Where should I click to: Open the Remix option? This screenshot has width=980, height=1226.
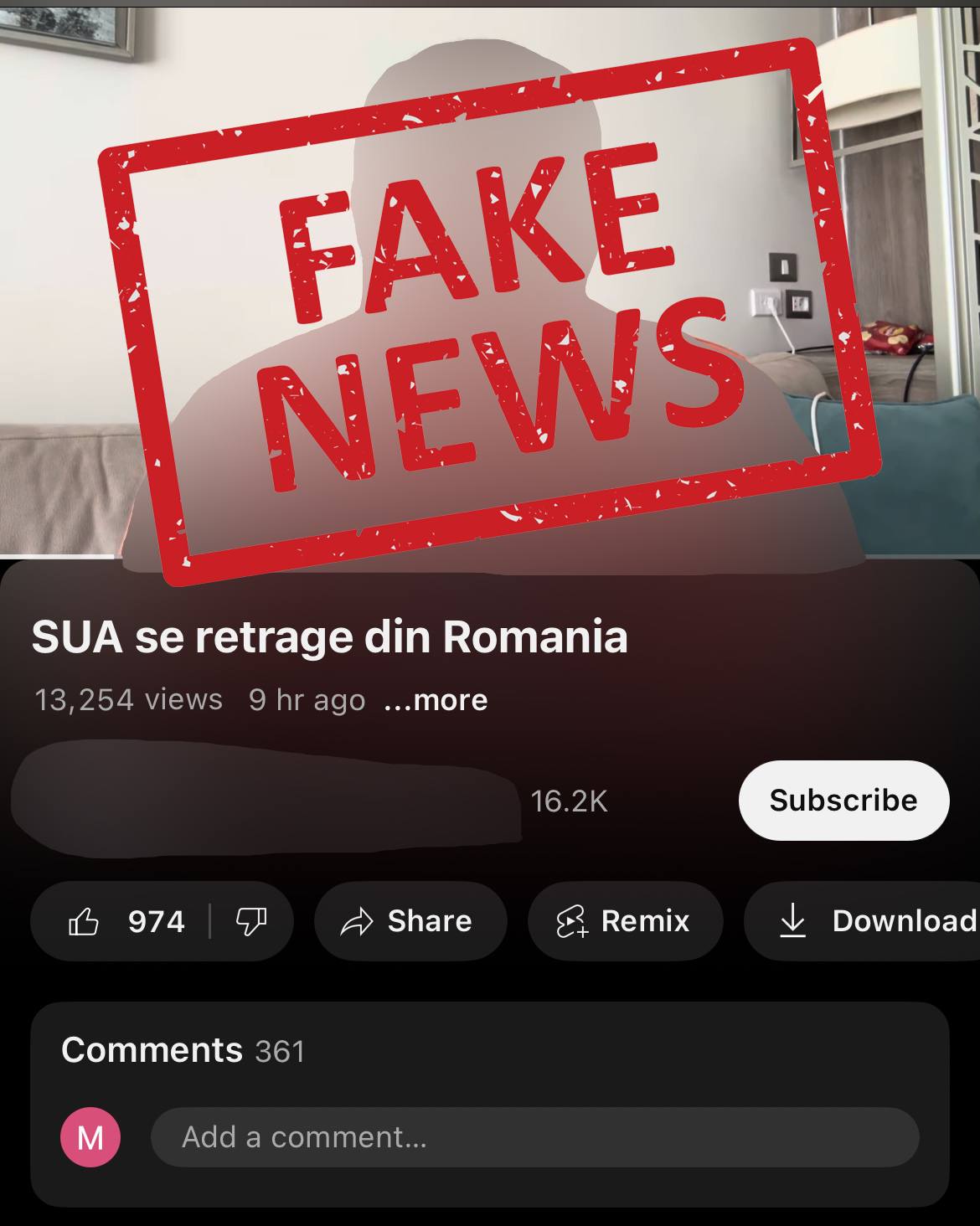coord(624,921)
